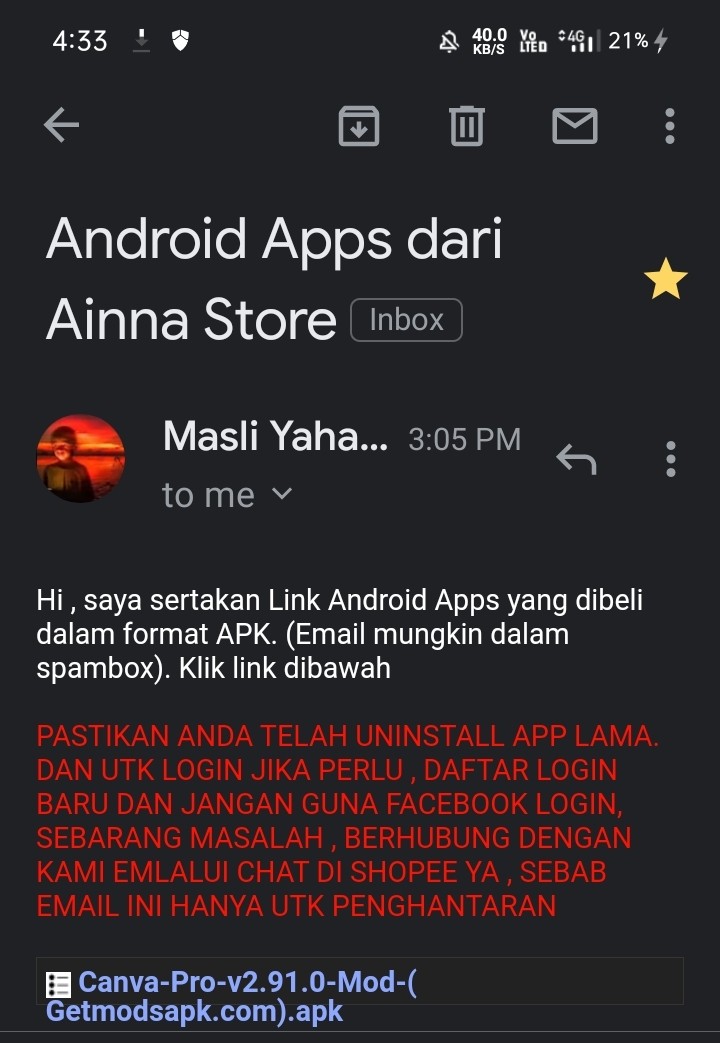Delete this email
This screenshot has height=1043, width=720.
click(x=466, y=126)
